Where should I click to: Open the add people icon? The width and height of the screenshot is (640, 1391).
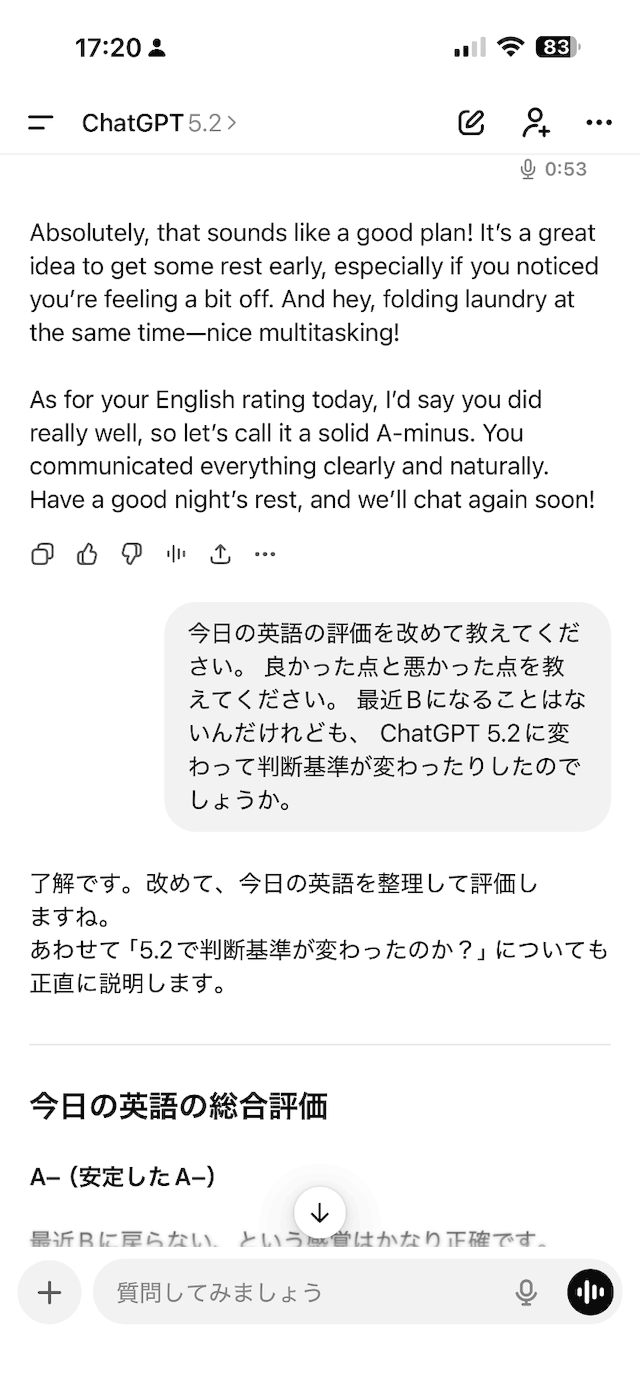(535, 123)
